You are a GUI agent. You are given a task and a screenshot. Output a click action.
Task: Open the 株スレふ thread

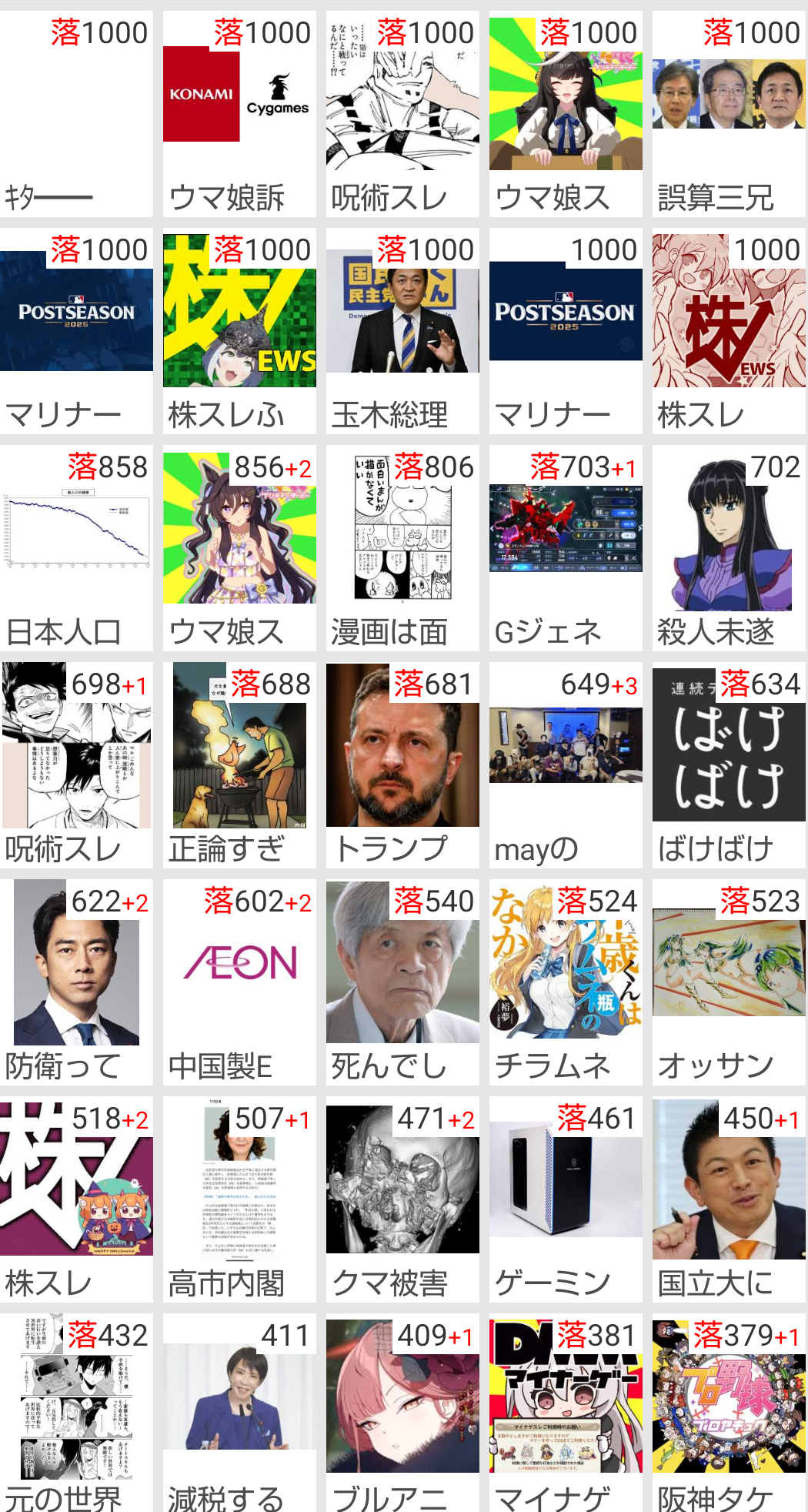point(239,331)
